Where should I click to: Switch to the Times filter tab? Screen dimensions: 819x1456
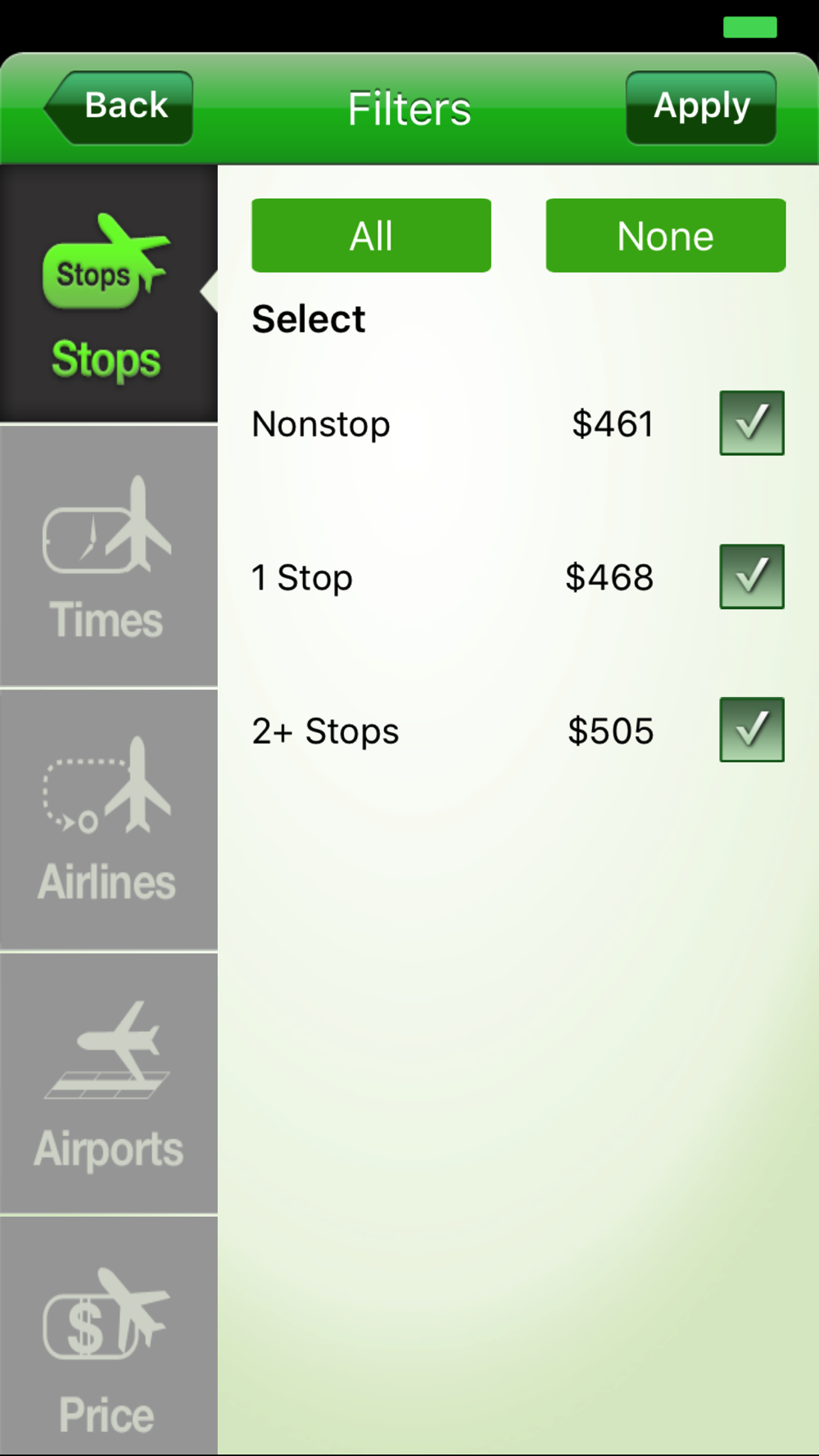tap(108, 556)
